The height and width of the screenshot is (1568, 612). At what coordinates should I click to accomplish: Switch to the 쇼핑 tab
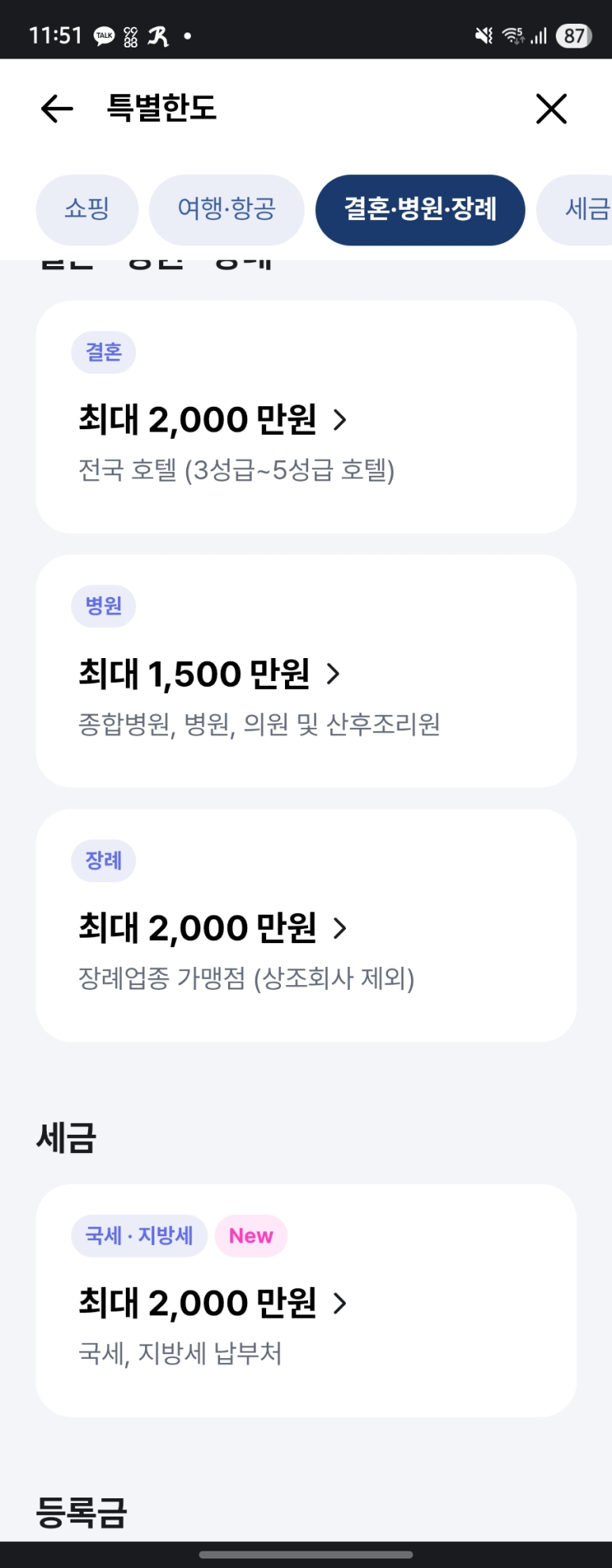pyautogui.click(x=87, y=210)
